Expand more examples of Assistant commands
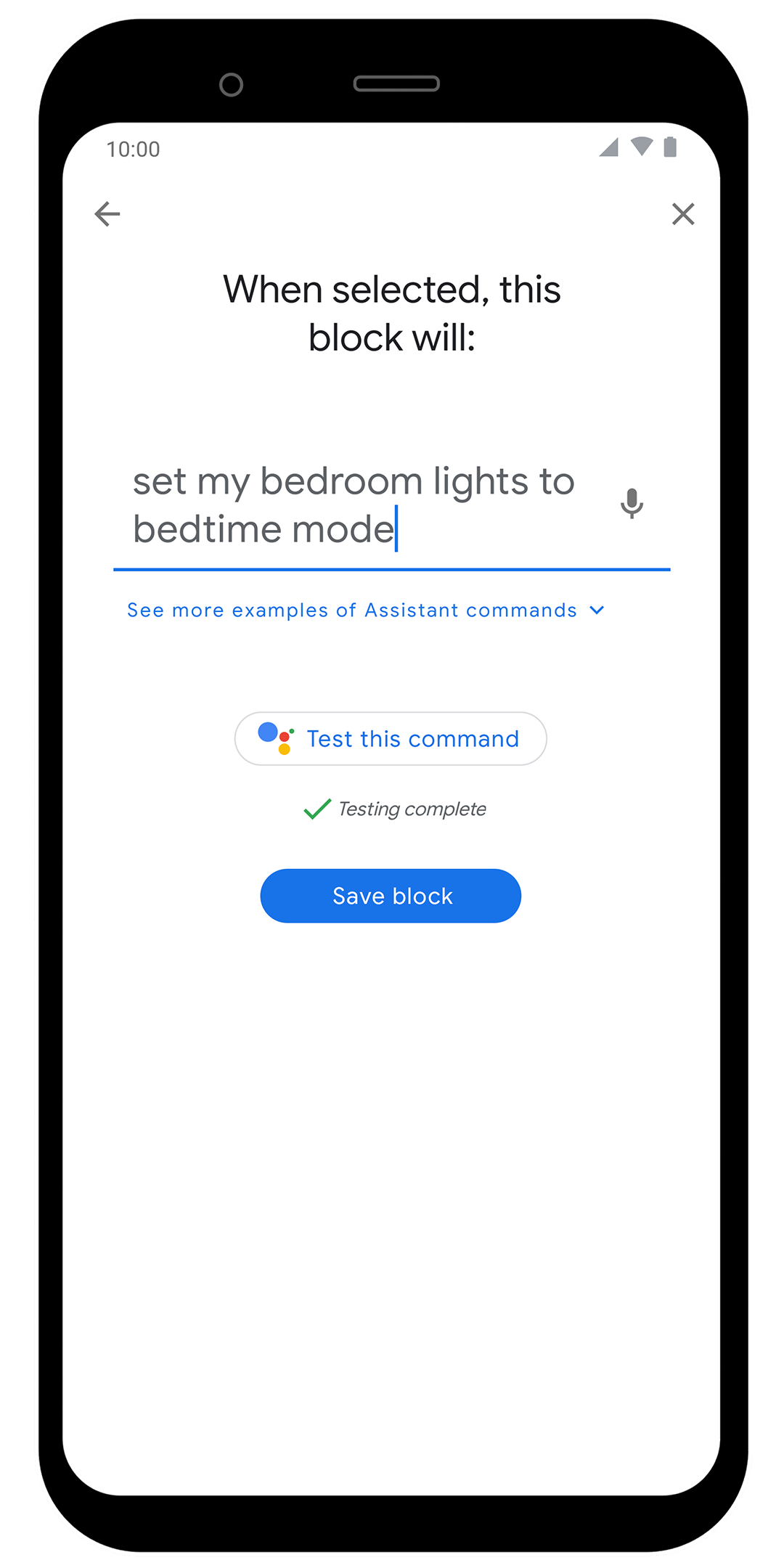 click(365, 611)
